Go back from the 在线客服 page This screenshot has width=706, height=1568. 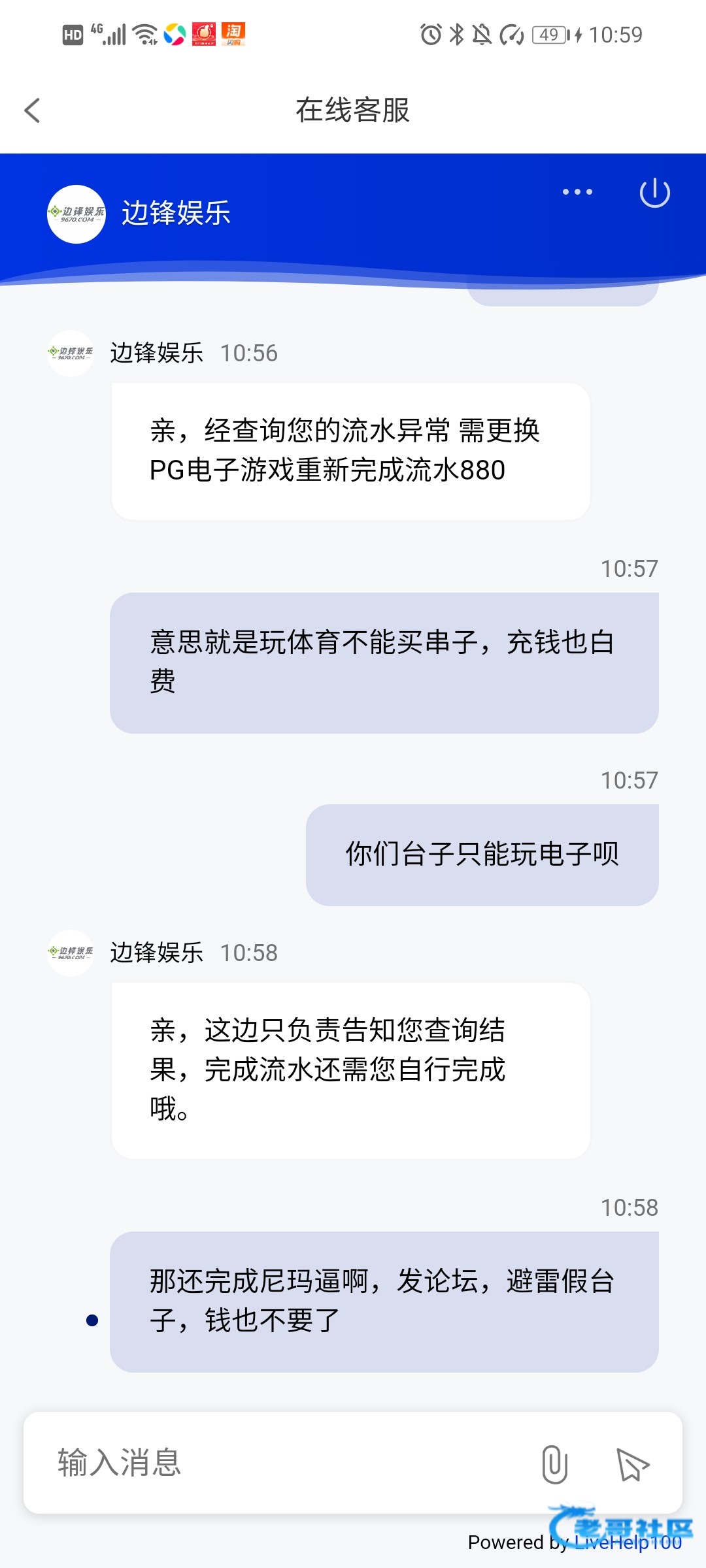33,110
